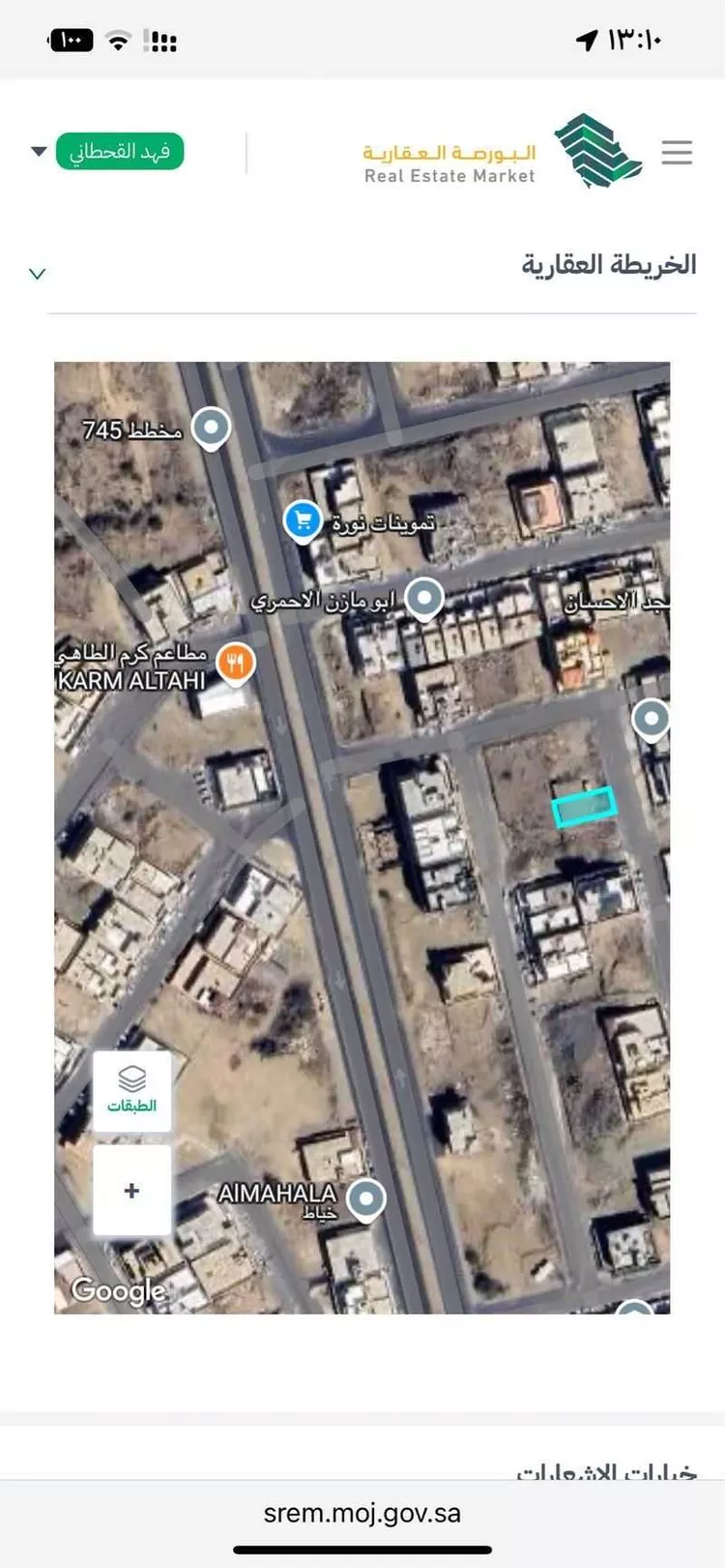The image size is (725, 1568).
Task: Zoom in the map with plus button
Action: click(x=132, y=1191)
